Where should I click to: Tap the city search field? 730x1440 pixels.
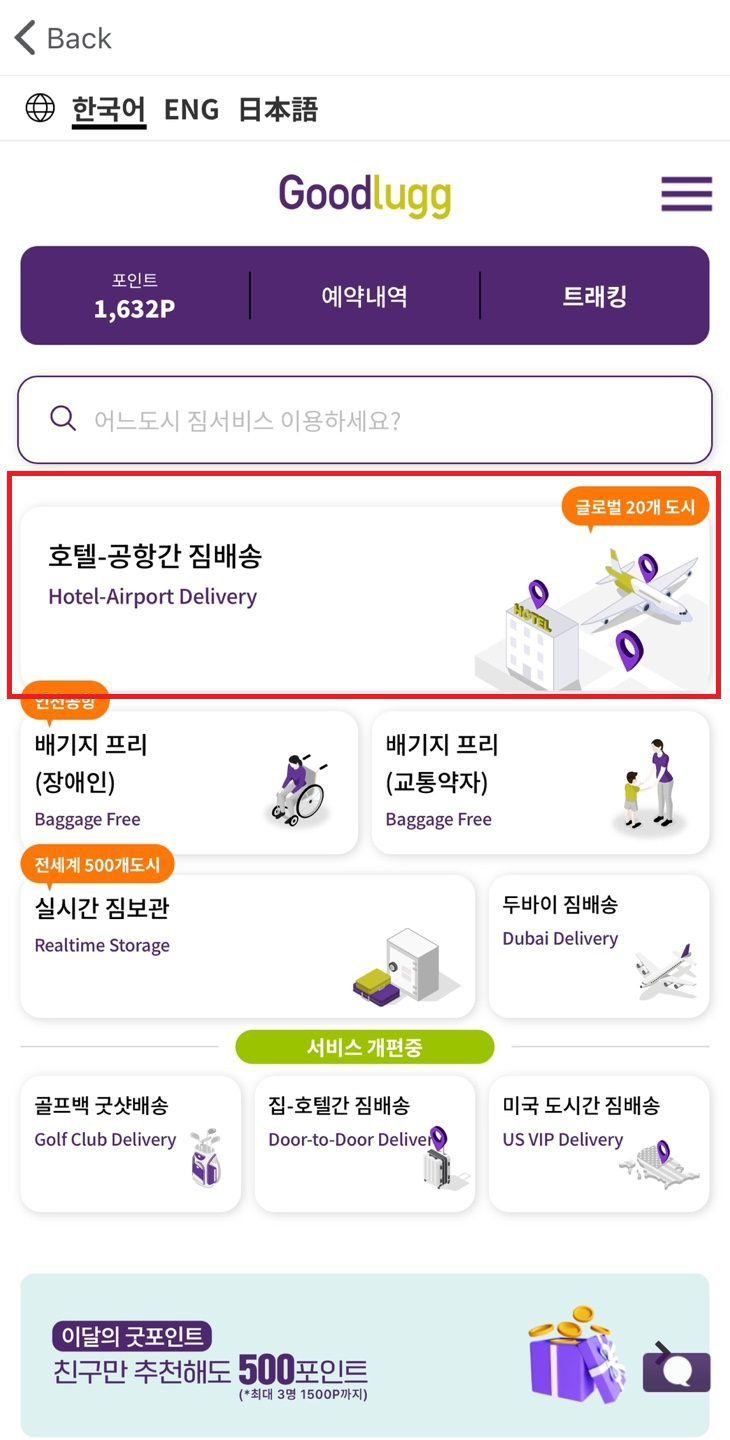pyautogui.click(x=364, y=419)
